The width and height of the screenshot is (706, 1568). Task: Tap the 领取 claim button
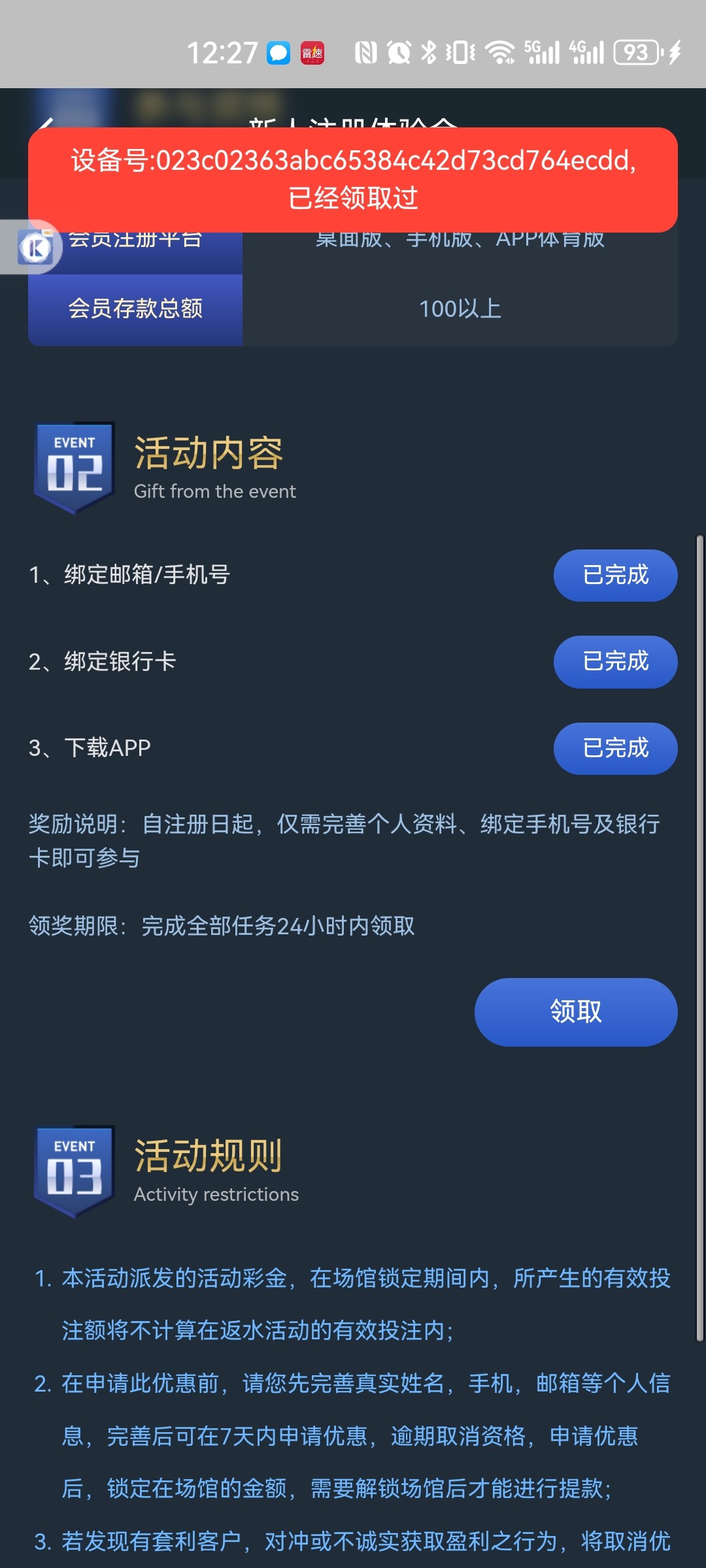pyautogui.click(x=575, y=1011)
